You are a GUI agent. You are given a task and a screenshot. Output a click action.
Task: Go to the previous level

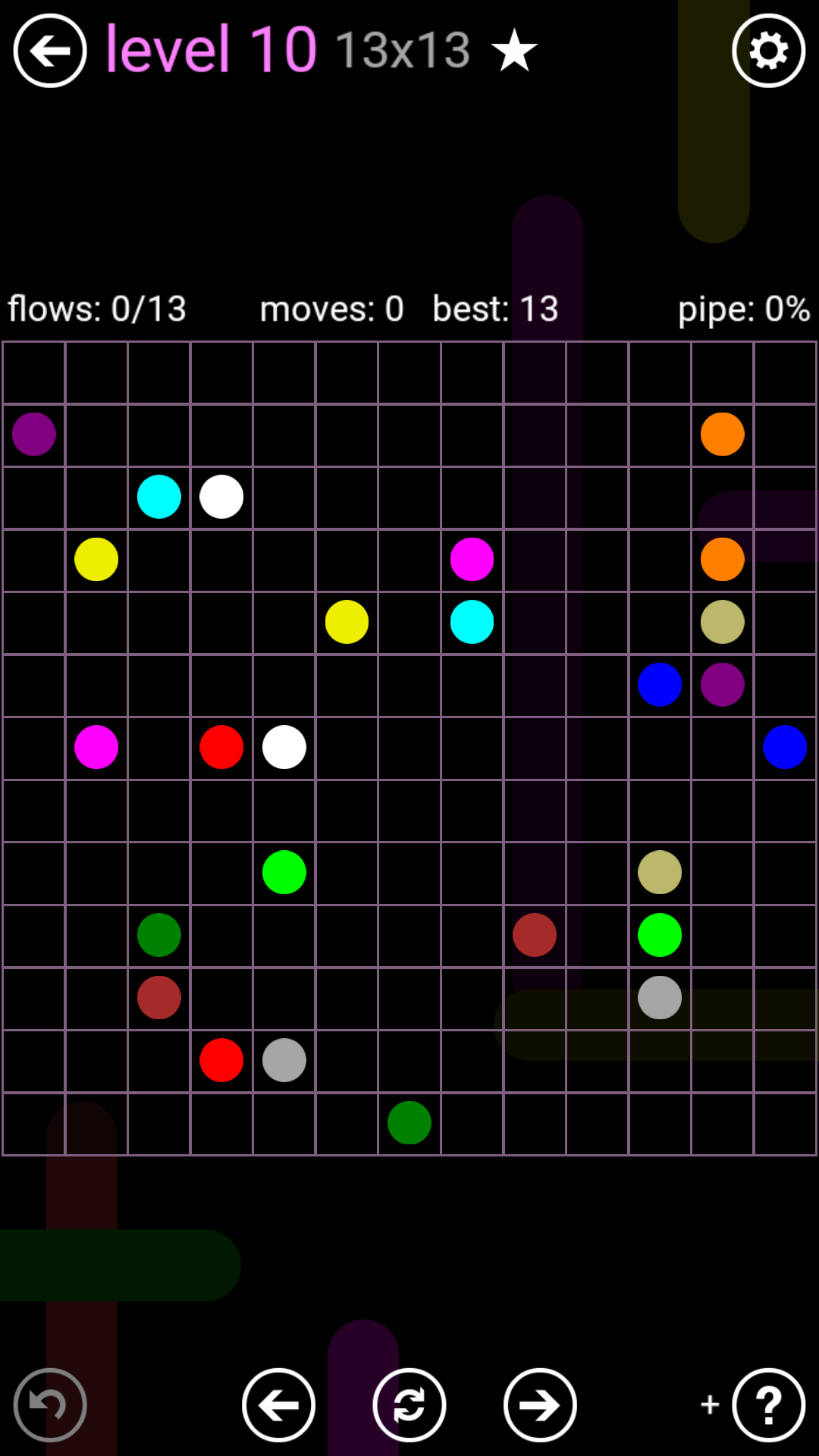point(278,1404)
